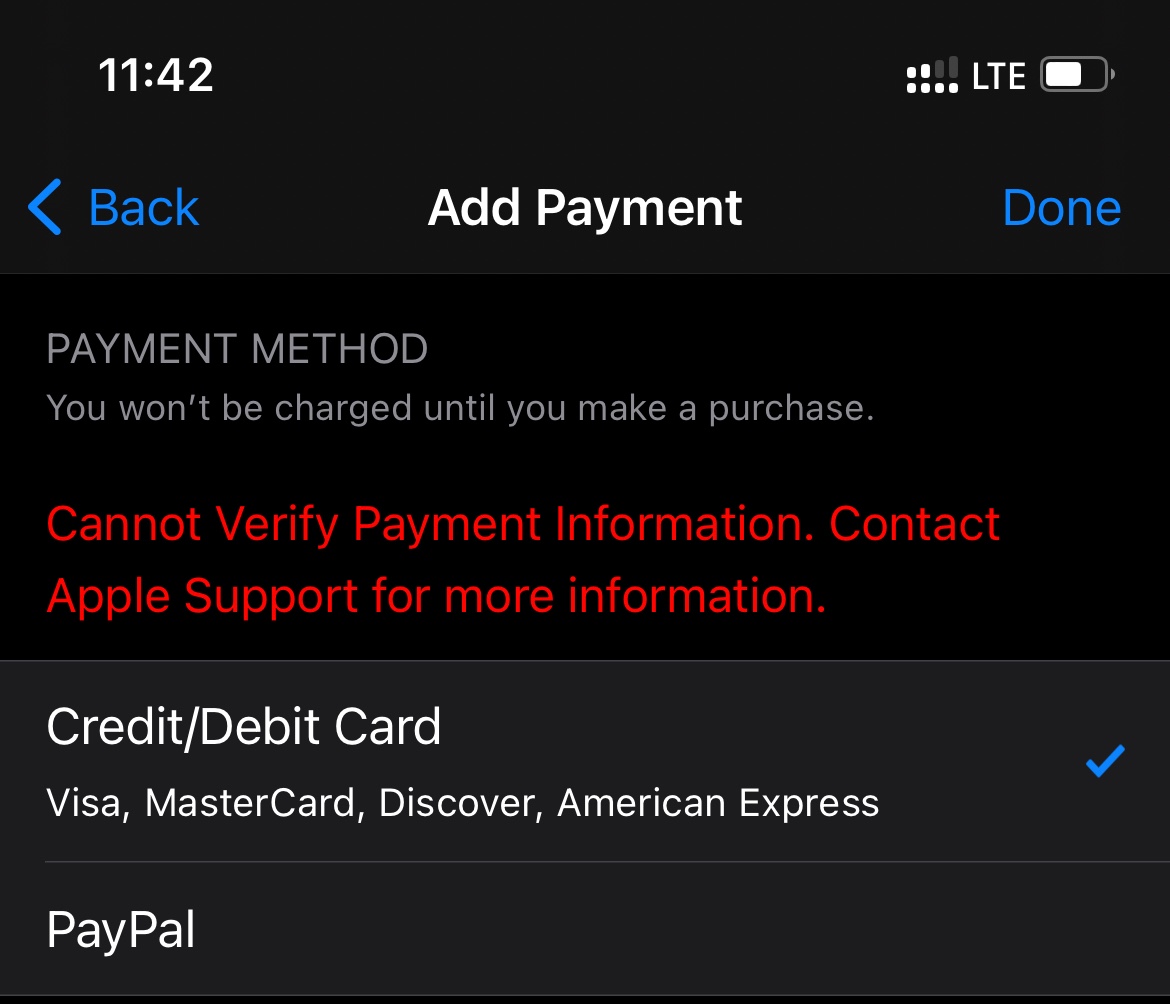Go back from Add Payment

114,208
